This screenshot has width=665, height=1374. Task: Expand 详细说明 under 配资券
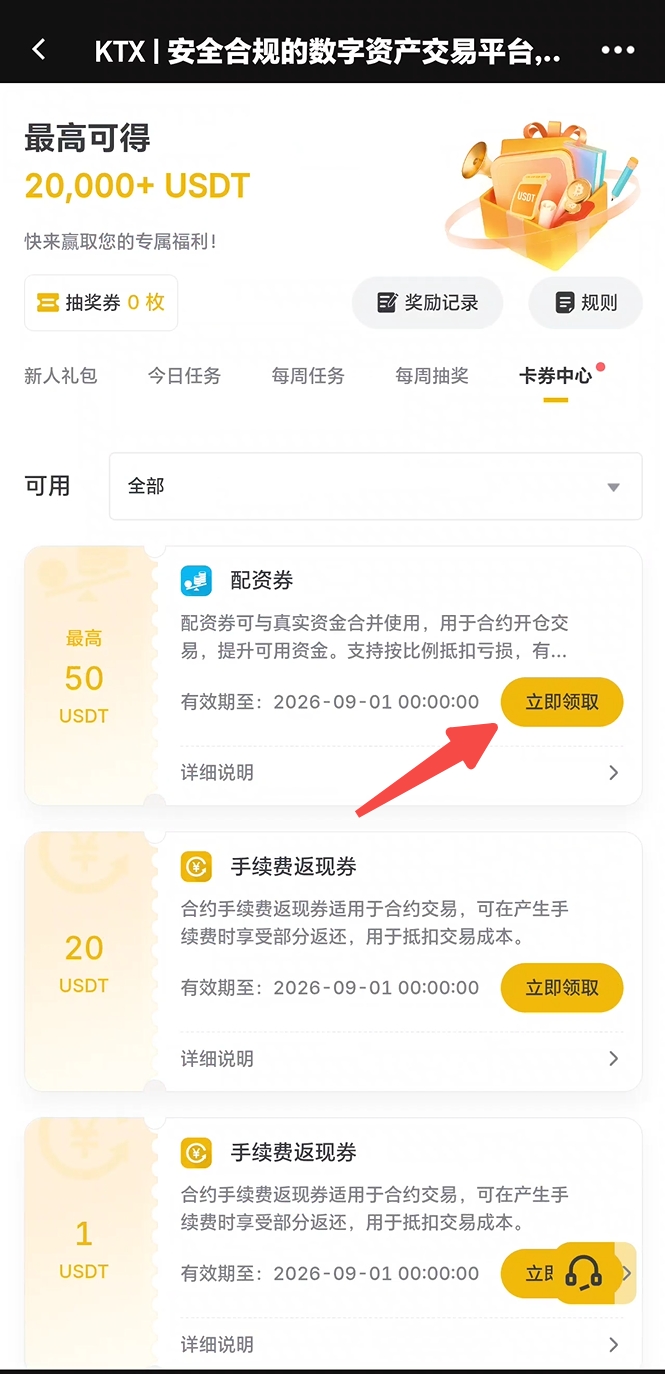point(401,772)
